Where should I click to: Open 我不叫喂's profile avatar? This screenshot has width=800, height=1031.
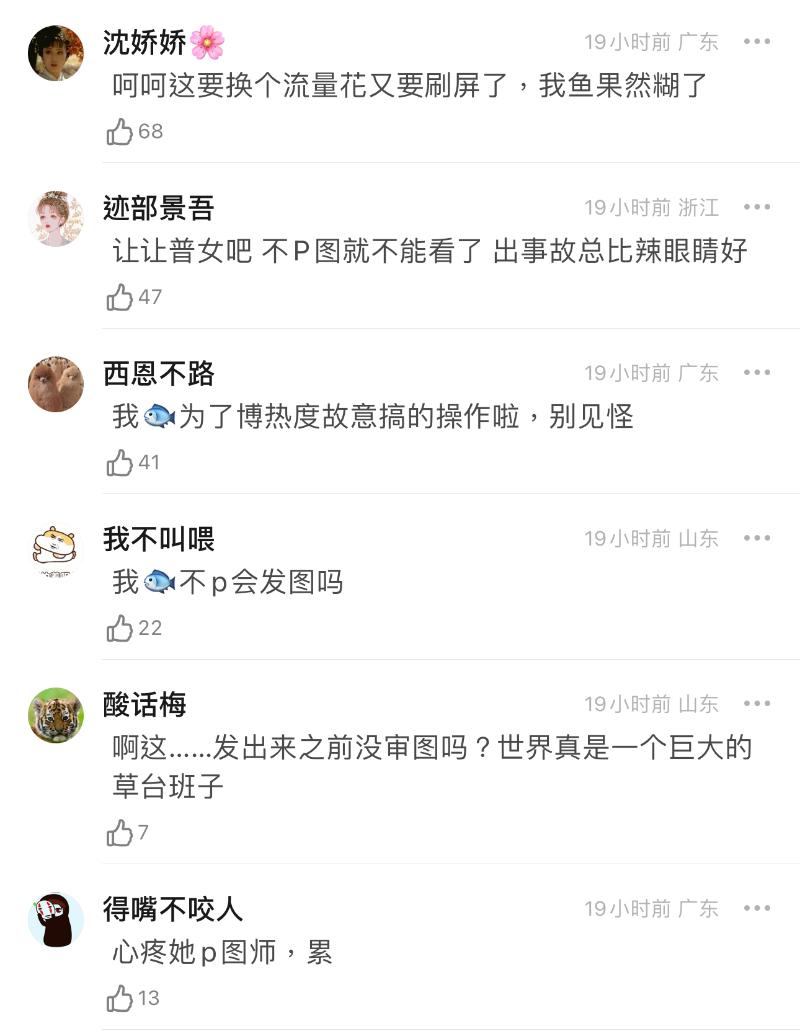55,550
